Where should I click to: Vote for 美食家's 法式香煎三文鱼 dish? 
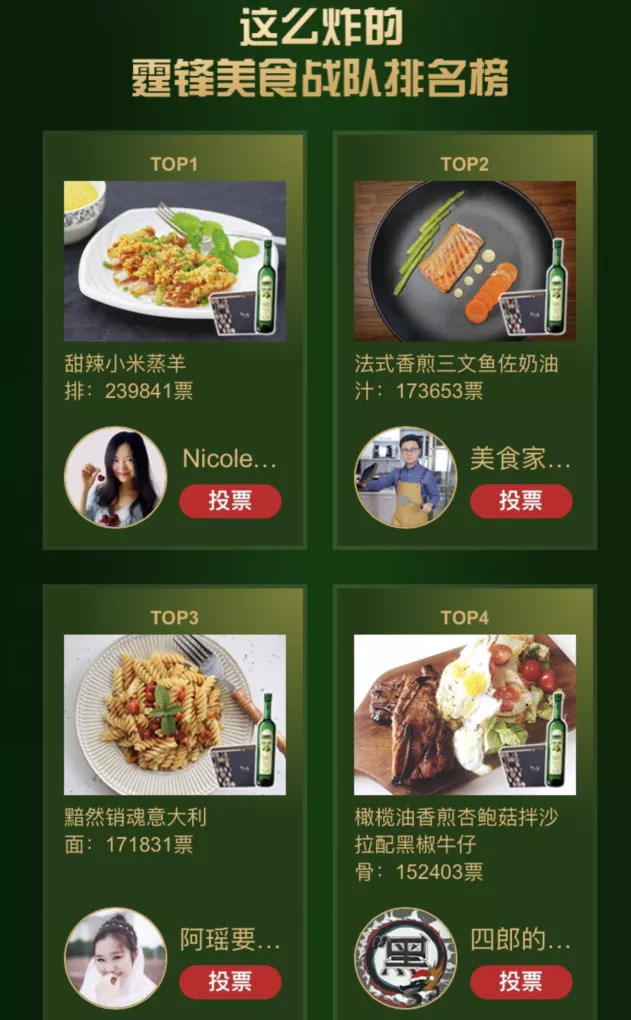pos(521,501)
